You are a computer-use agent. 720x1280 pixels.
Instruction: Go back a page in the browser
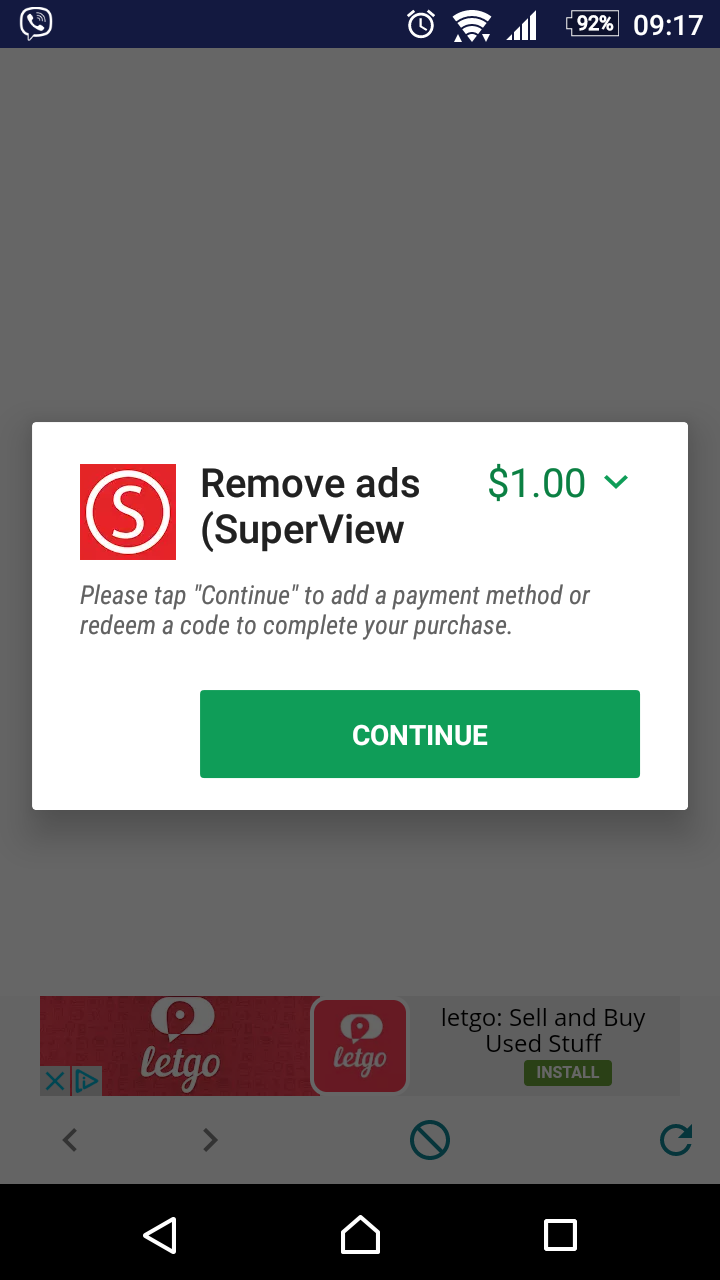(70, 1139)
